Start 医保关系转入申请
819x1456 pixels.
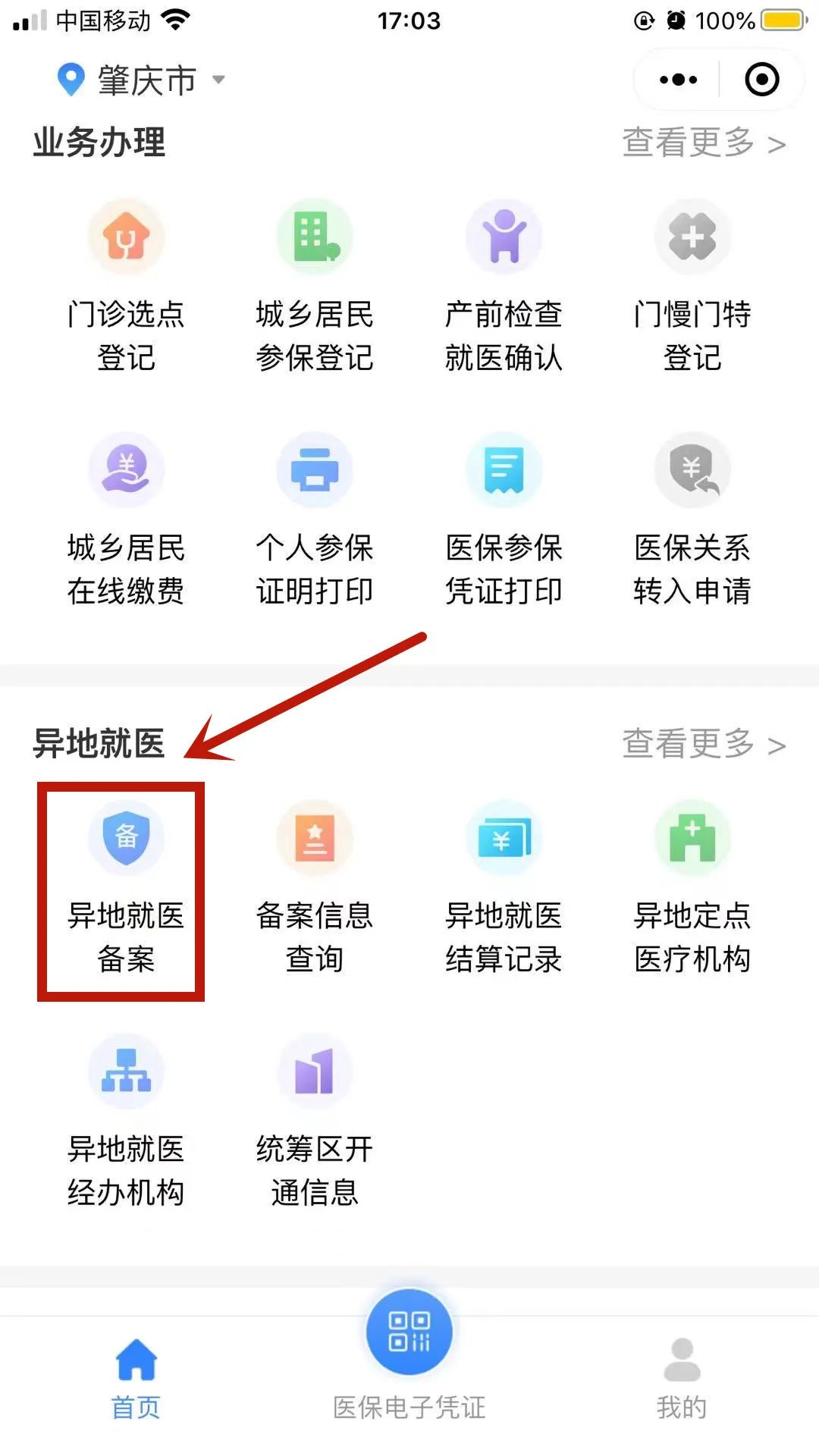tap(692, 520)
